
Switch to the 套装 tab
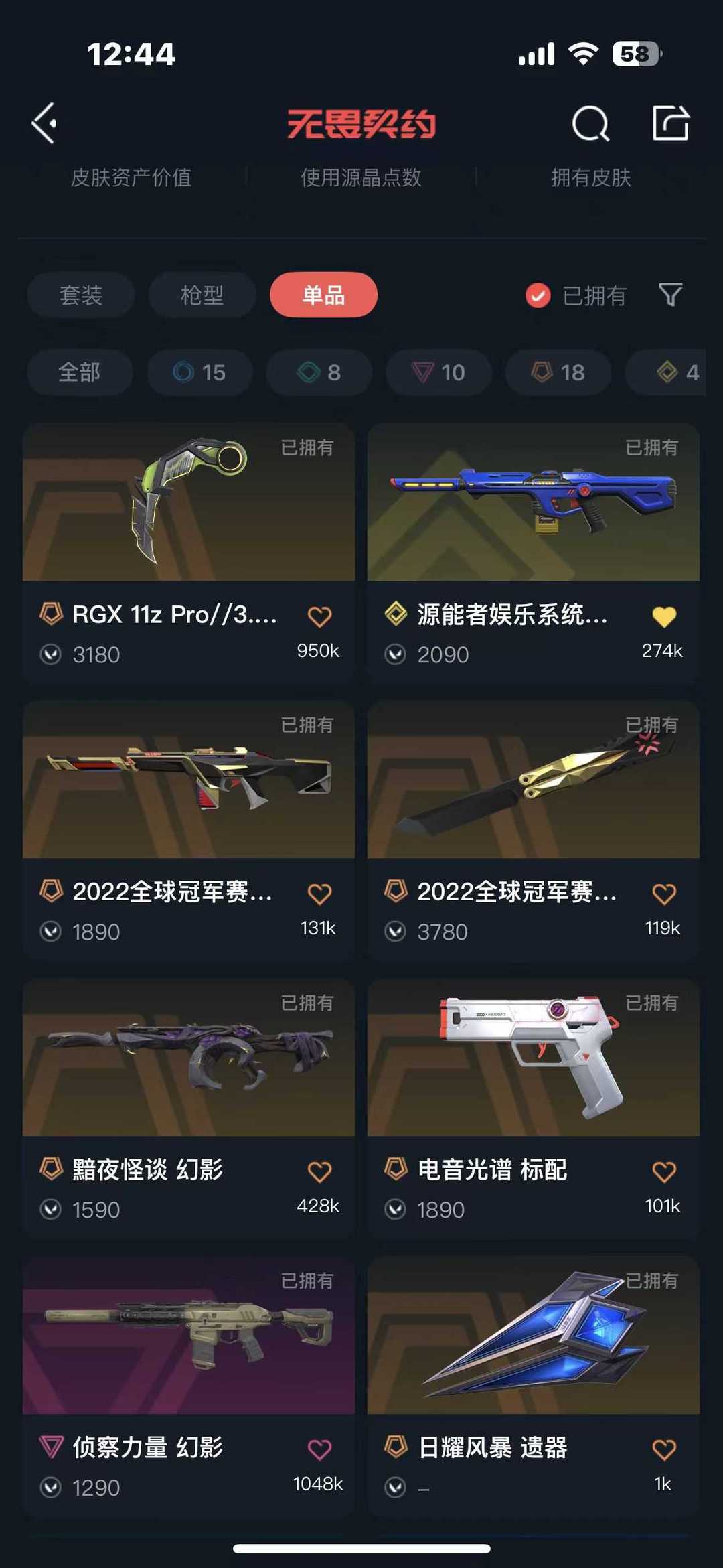point(81,295)
